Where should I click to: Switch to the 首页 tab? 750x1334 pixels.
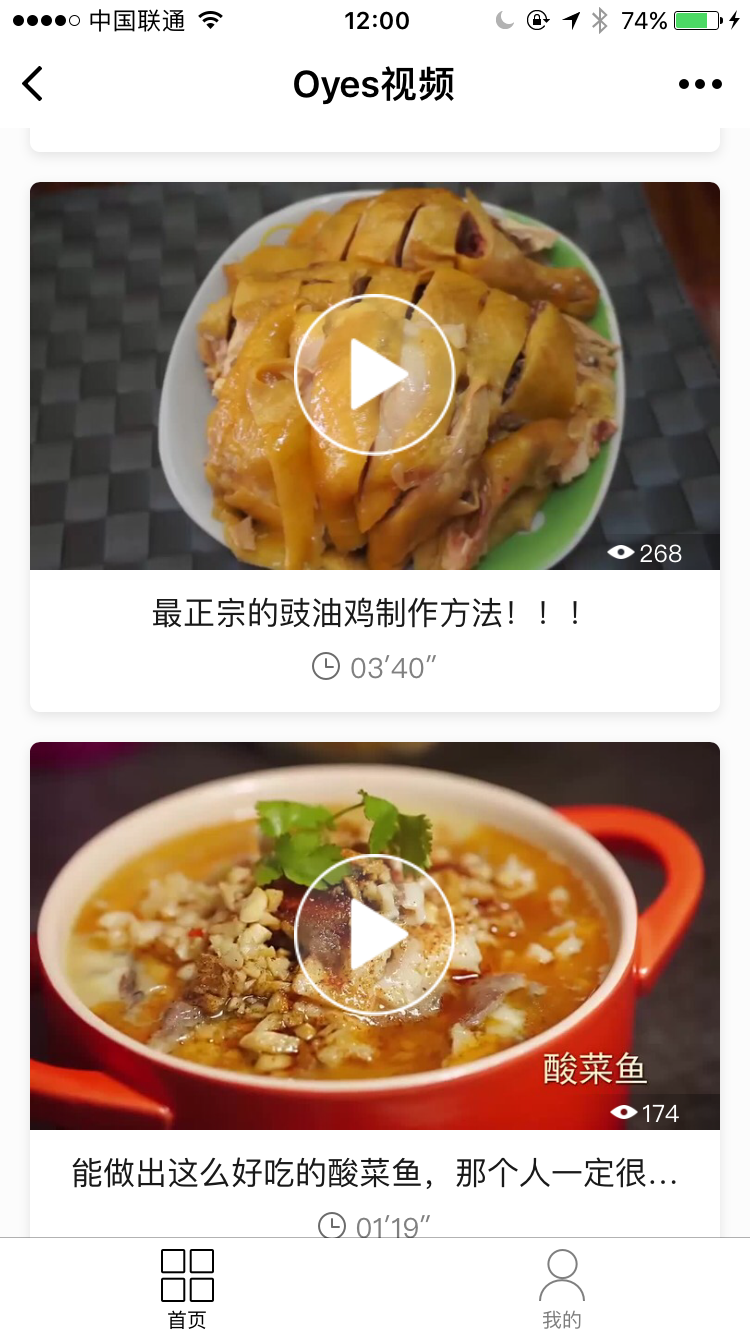click(x=187, y=1288)
